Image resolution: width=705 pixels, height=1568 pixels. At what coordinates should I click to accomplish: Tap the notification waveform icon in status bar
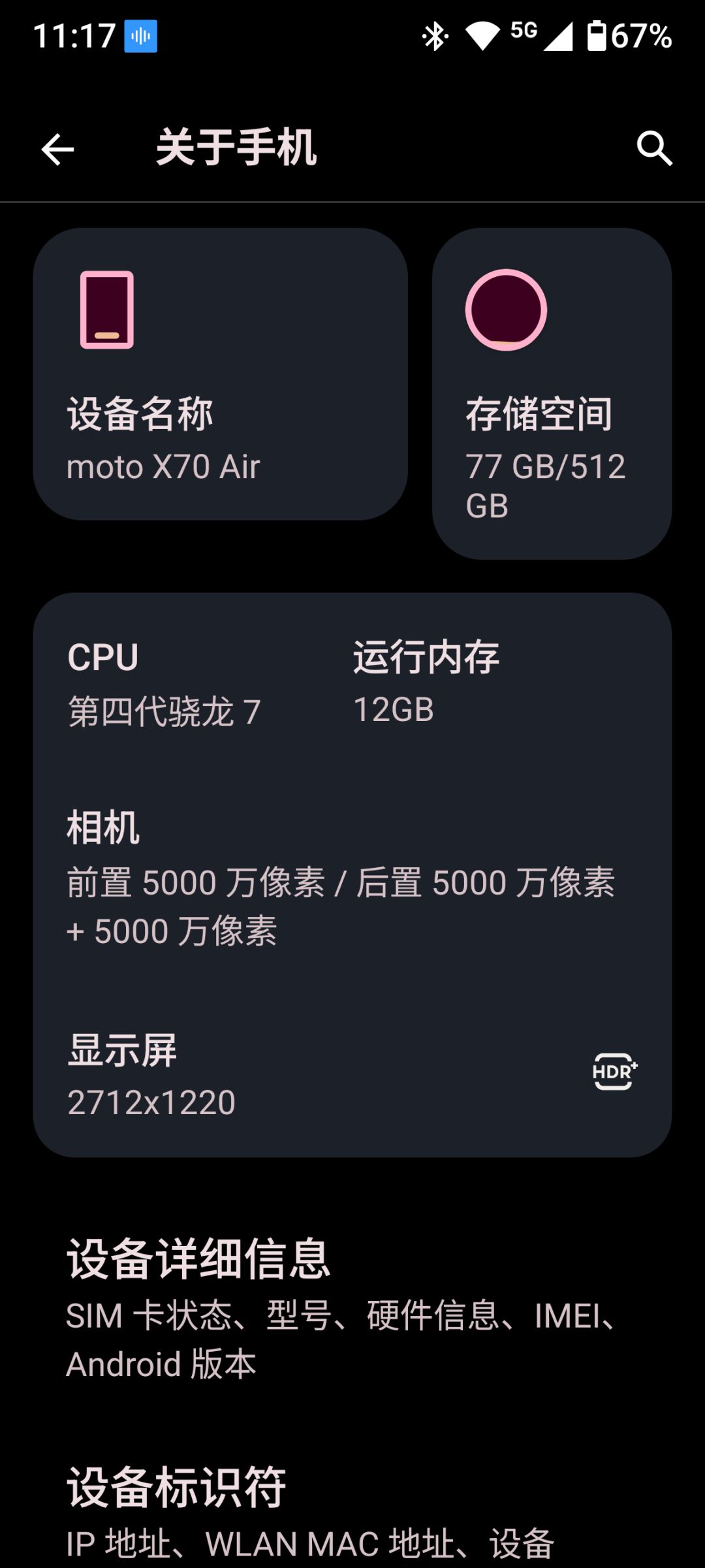tap(141, 37)
